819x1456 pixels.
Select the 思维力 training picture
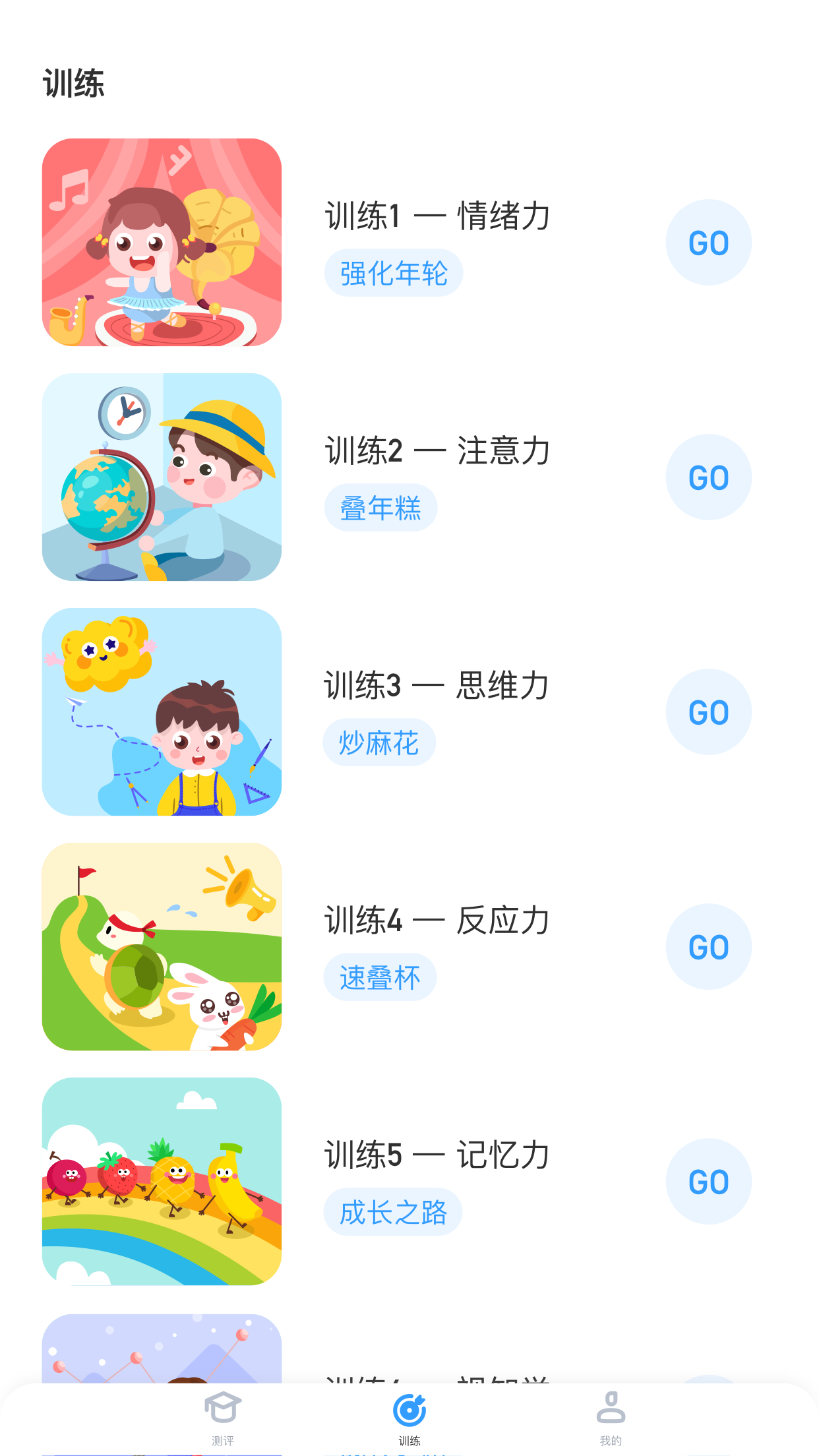coord(162,712)
